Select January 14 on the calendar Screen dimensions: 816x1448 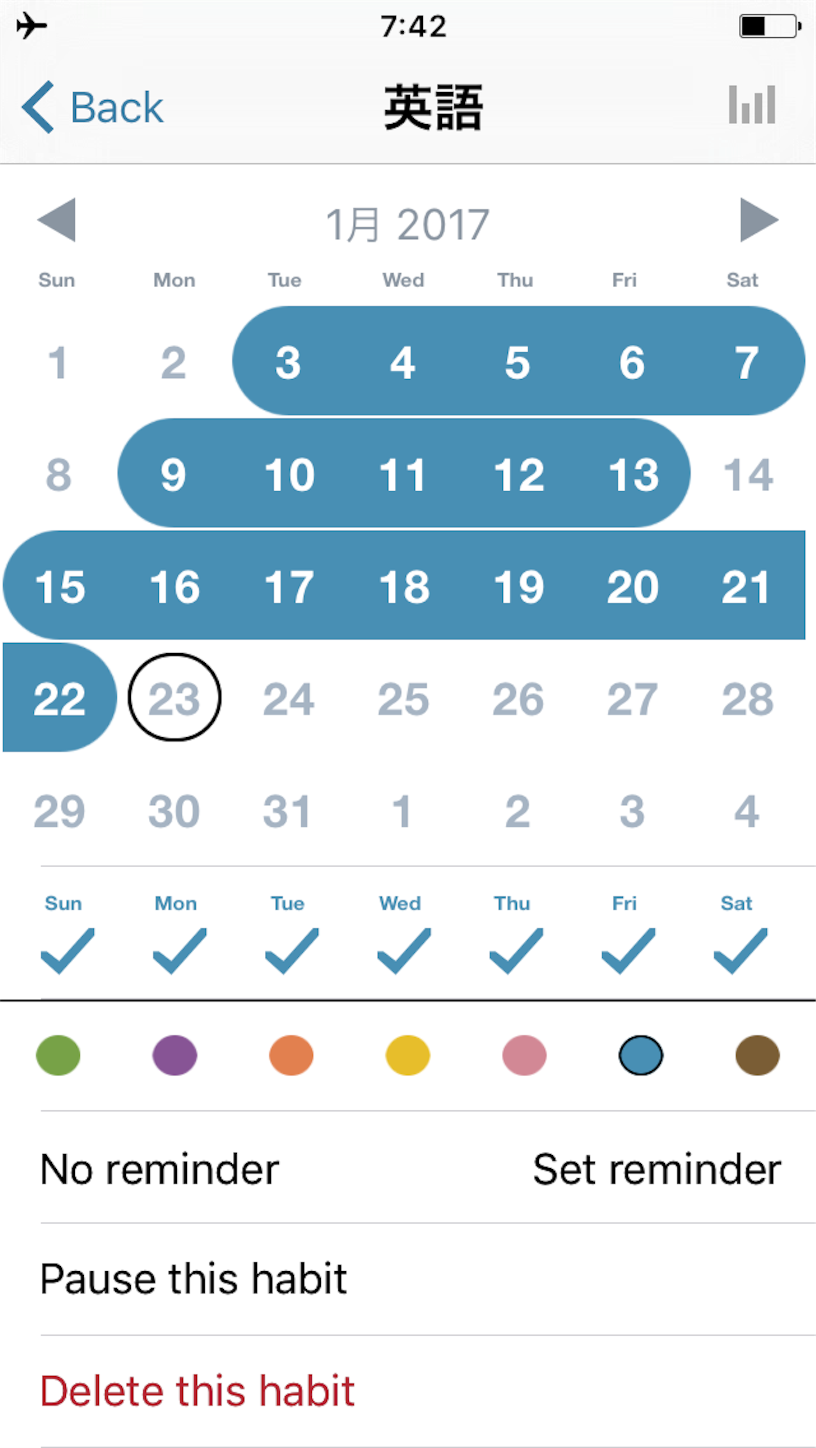coord(748,474)
